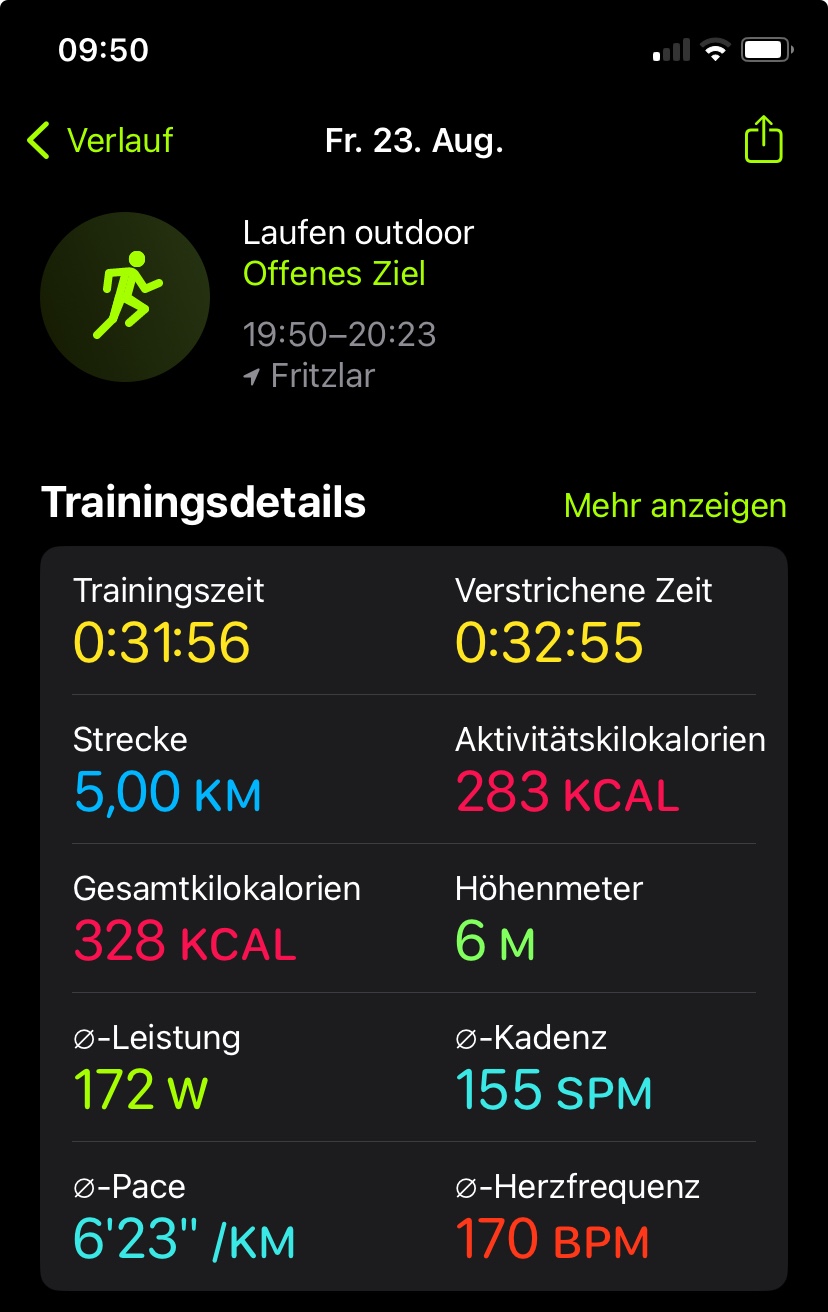Share this workout summary
This screenshot has height=1312, width=828.
click(763, 140)
